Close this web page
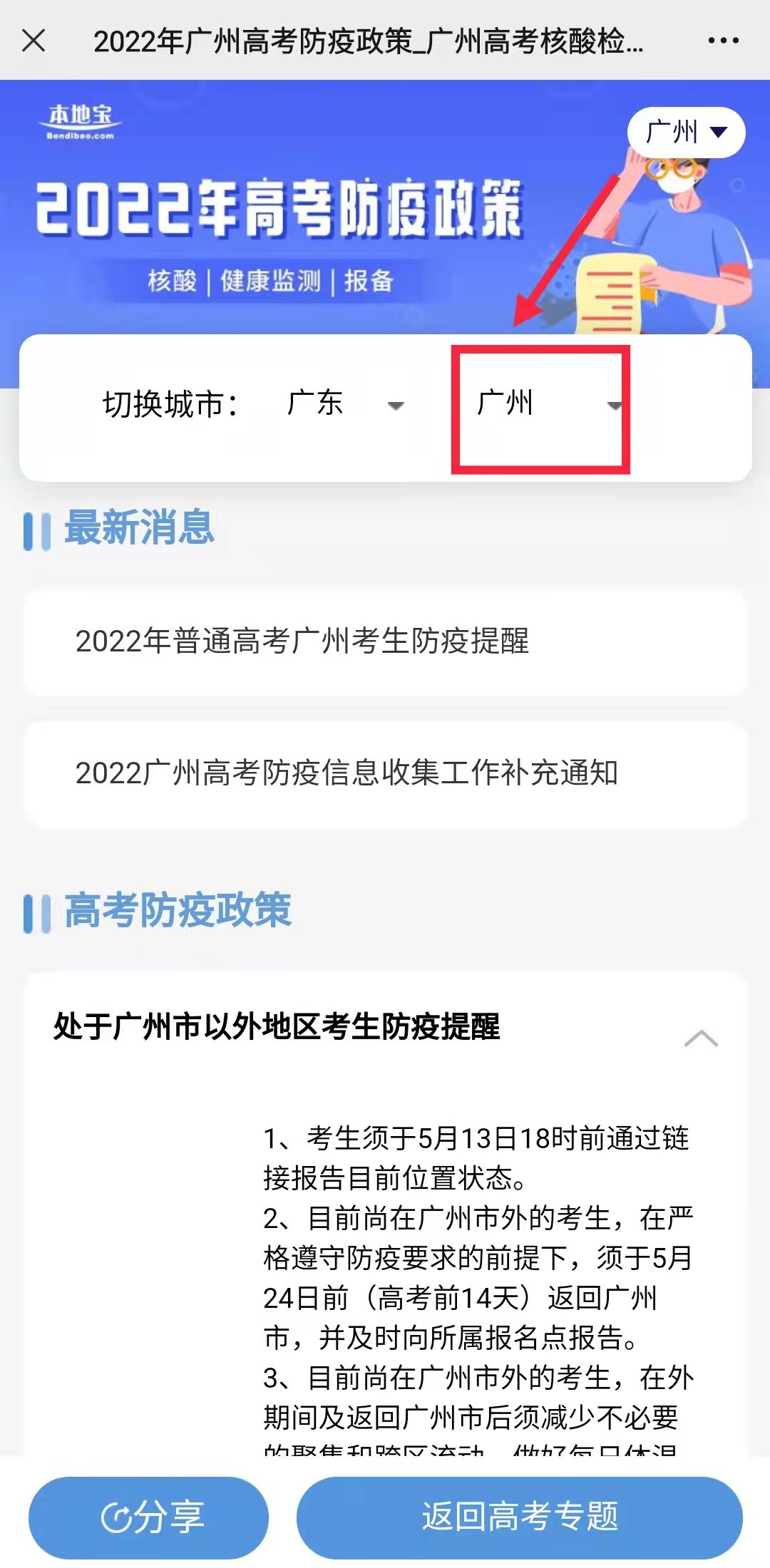The height and width of the screenshot is (1568, 770). coord(34,41)
